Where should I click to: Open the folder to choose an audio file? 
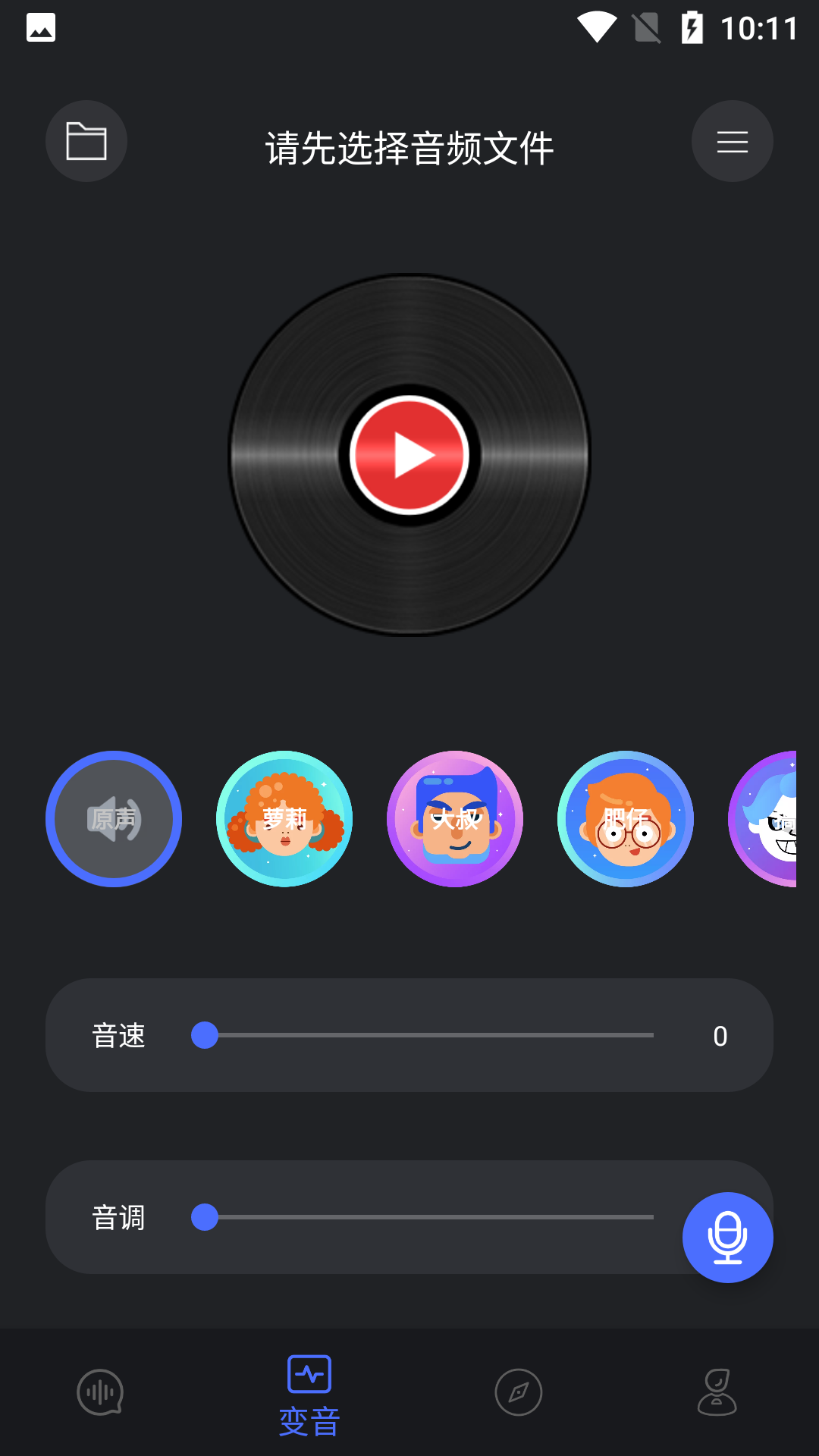click(86, 141)
